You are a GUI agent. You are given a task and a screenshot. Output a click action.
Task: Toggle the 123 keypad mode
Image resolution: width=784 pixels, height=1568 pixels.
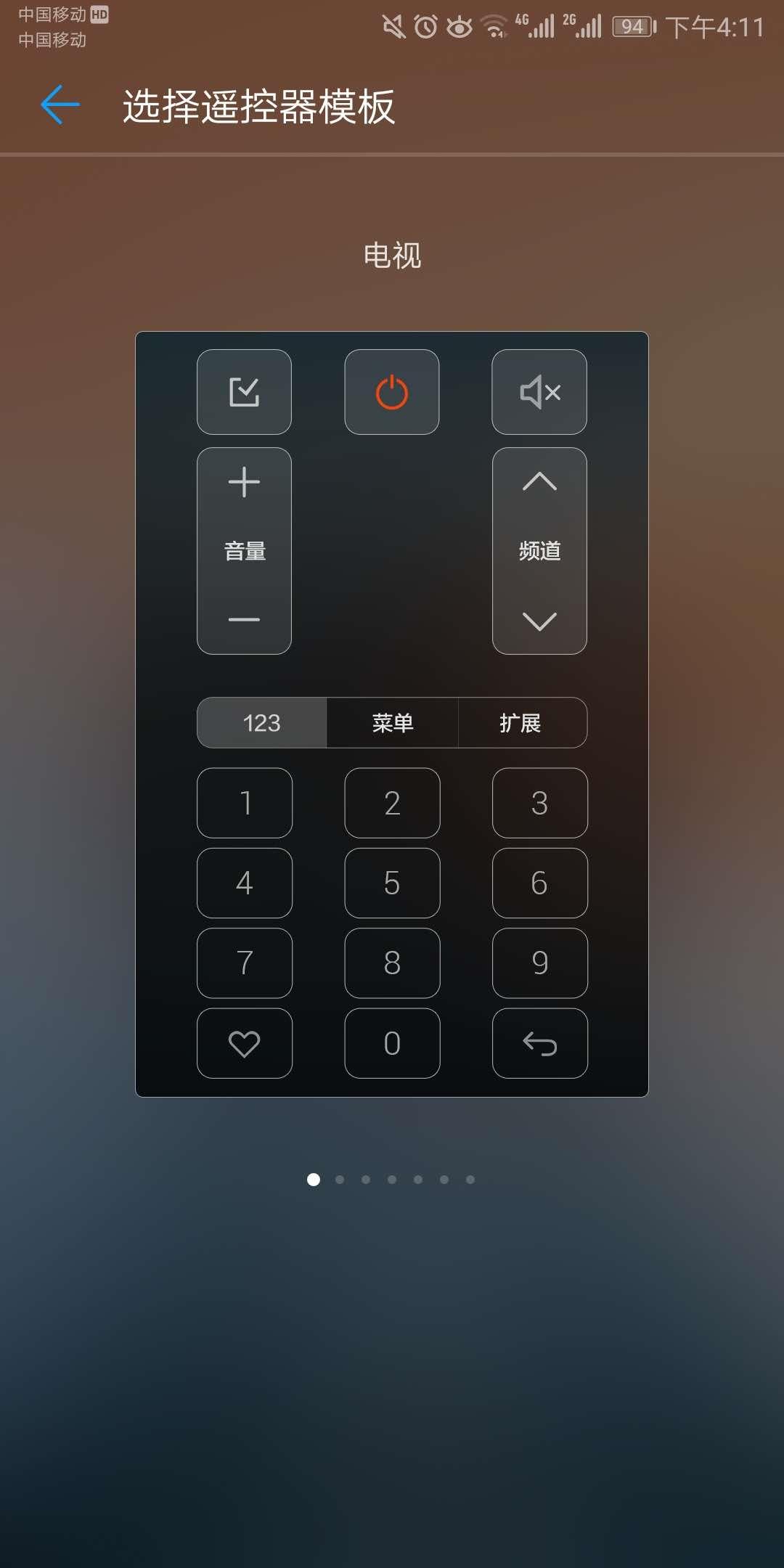[x=261, y=722]
